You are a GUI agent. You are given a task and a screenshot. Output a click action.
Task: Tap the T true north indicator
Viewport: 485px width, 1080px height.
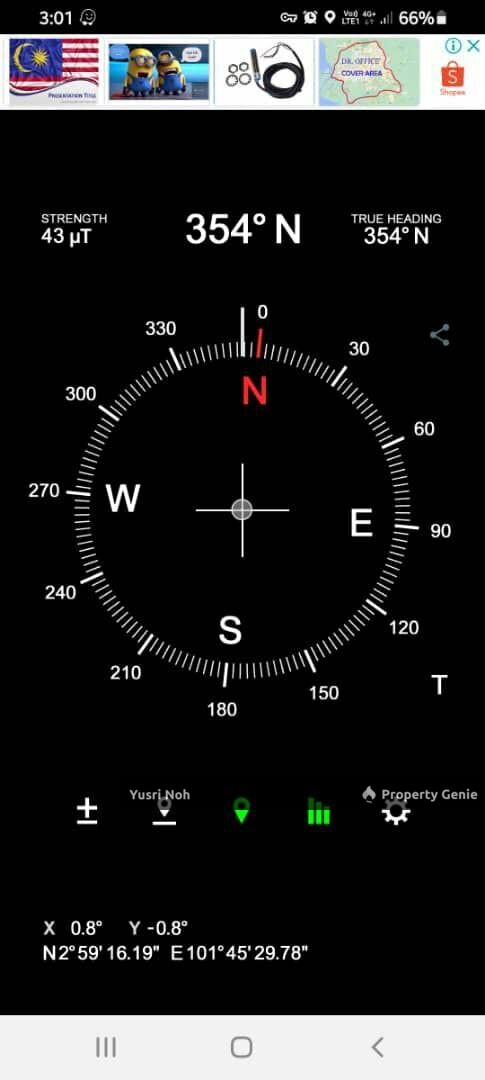point(440,685)
